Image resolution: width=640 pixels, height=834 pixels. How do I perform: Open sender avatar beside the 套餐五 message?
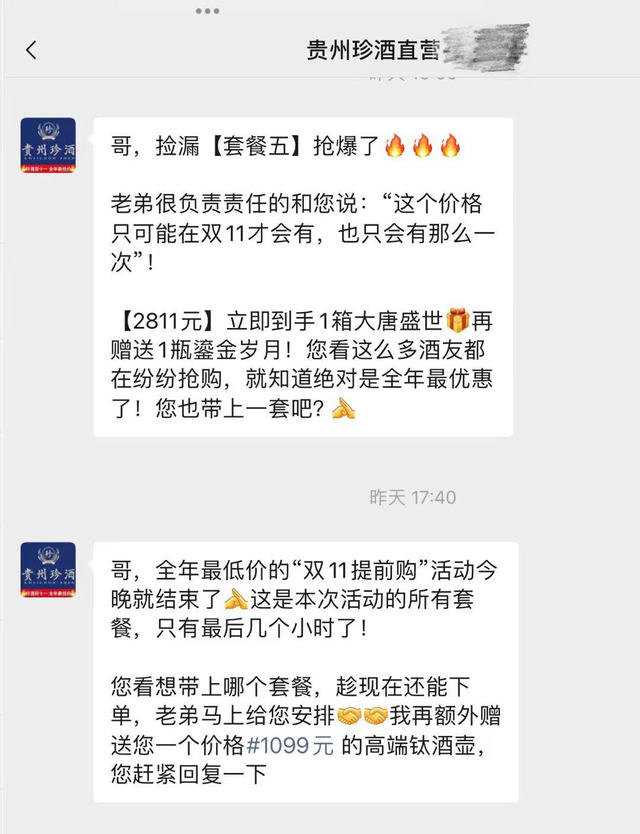coord(48,145)
